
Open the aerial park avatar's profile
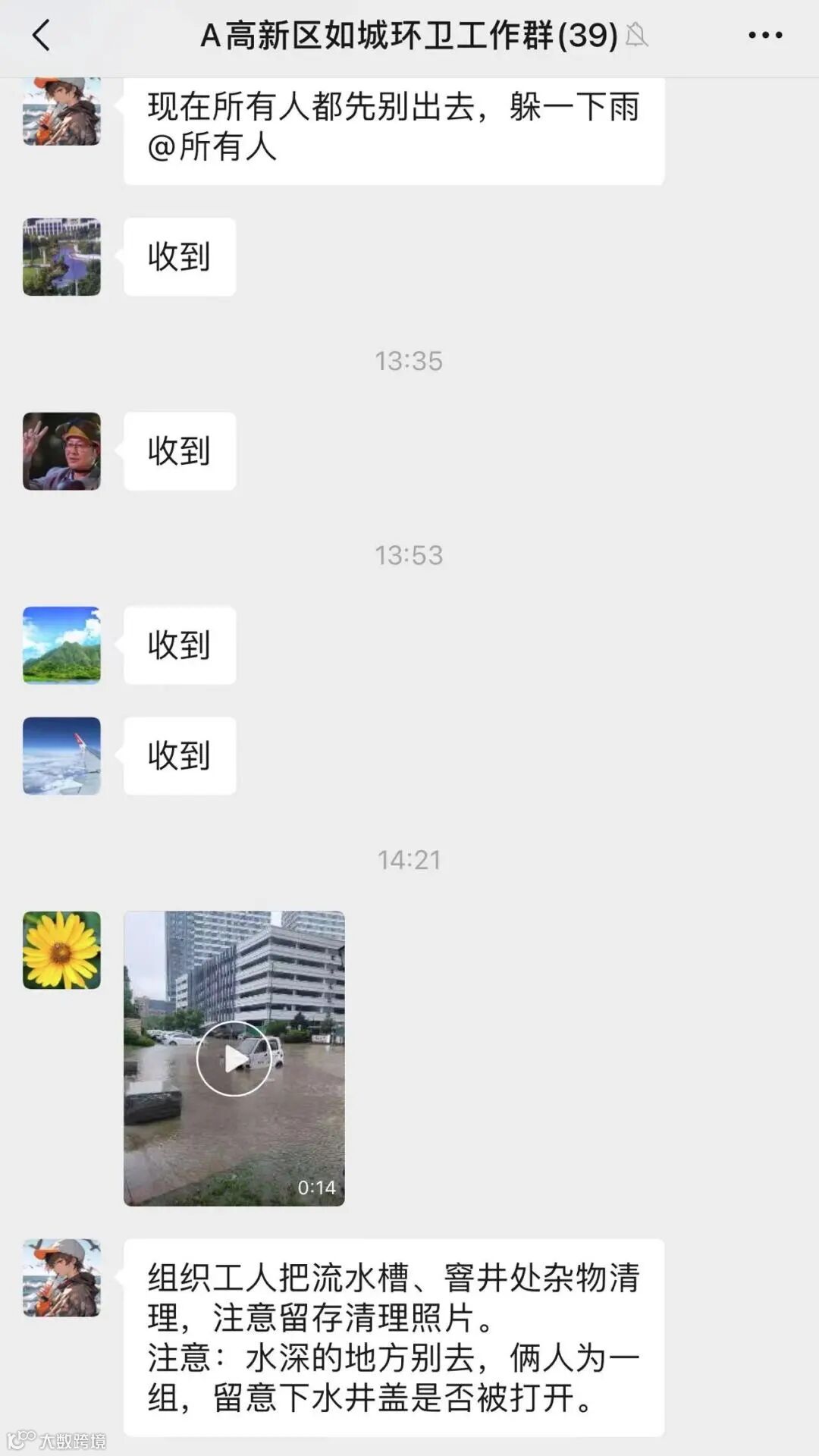pyautogui.click(x=61, y=257)
